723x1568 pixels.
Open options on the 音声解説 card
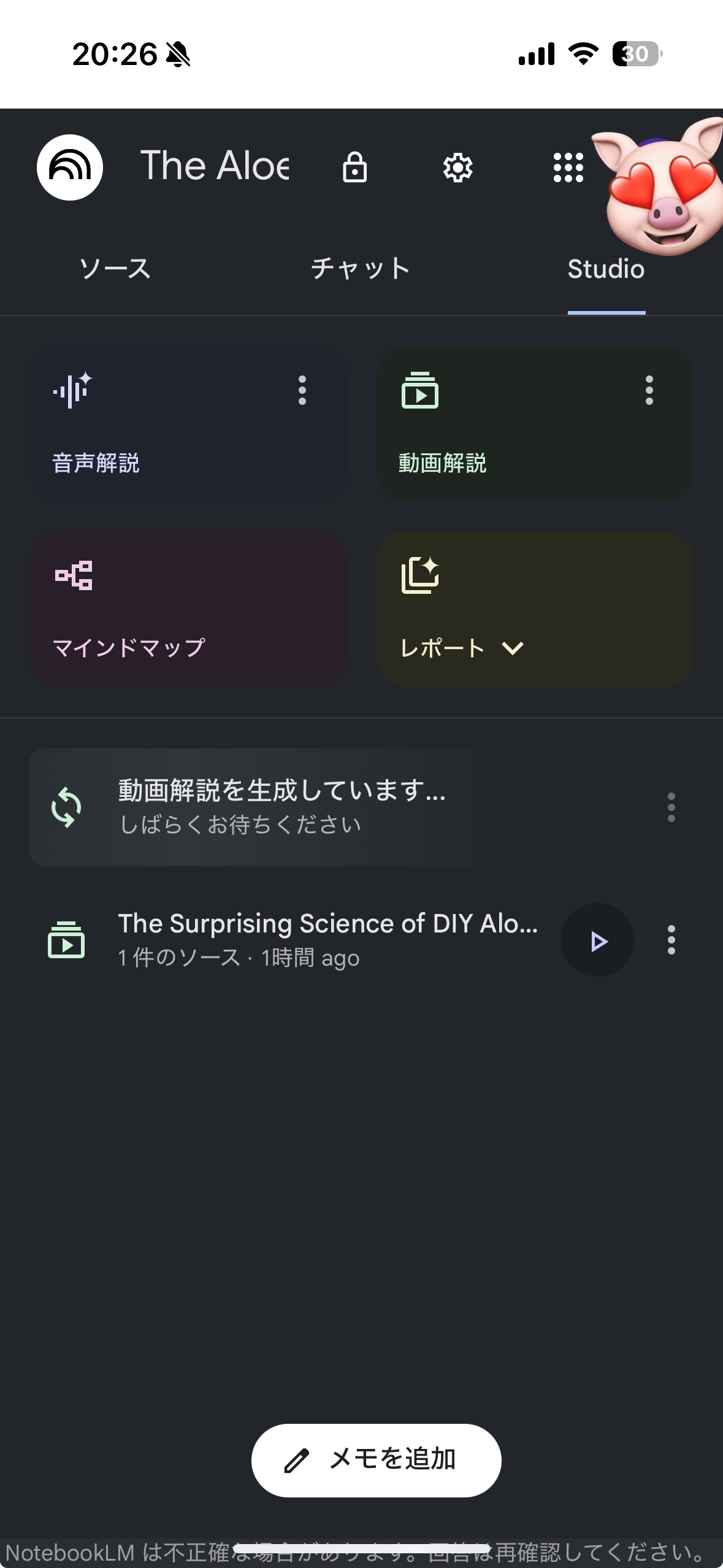coord(302,390)
